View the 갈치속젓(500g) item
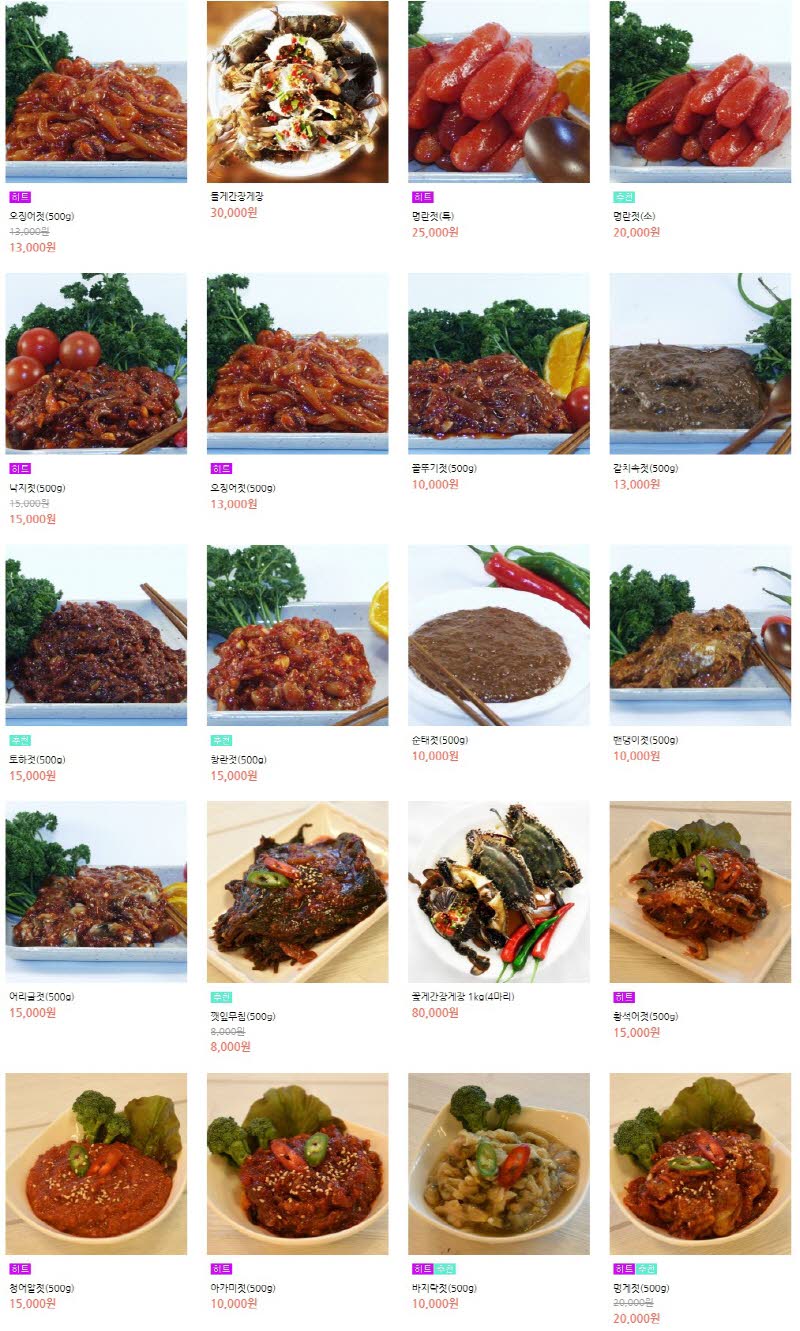Image resolution: width=800 pixels, height=1331 pixels. (699, 364)
